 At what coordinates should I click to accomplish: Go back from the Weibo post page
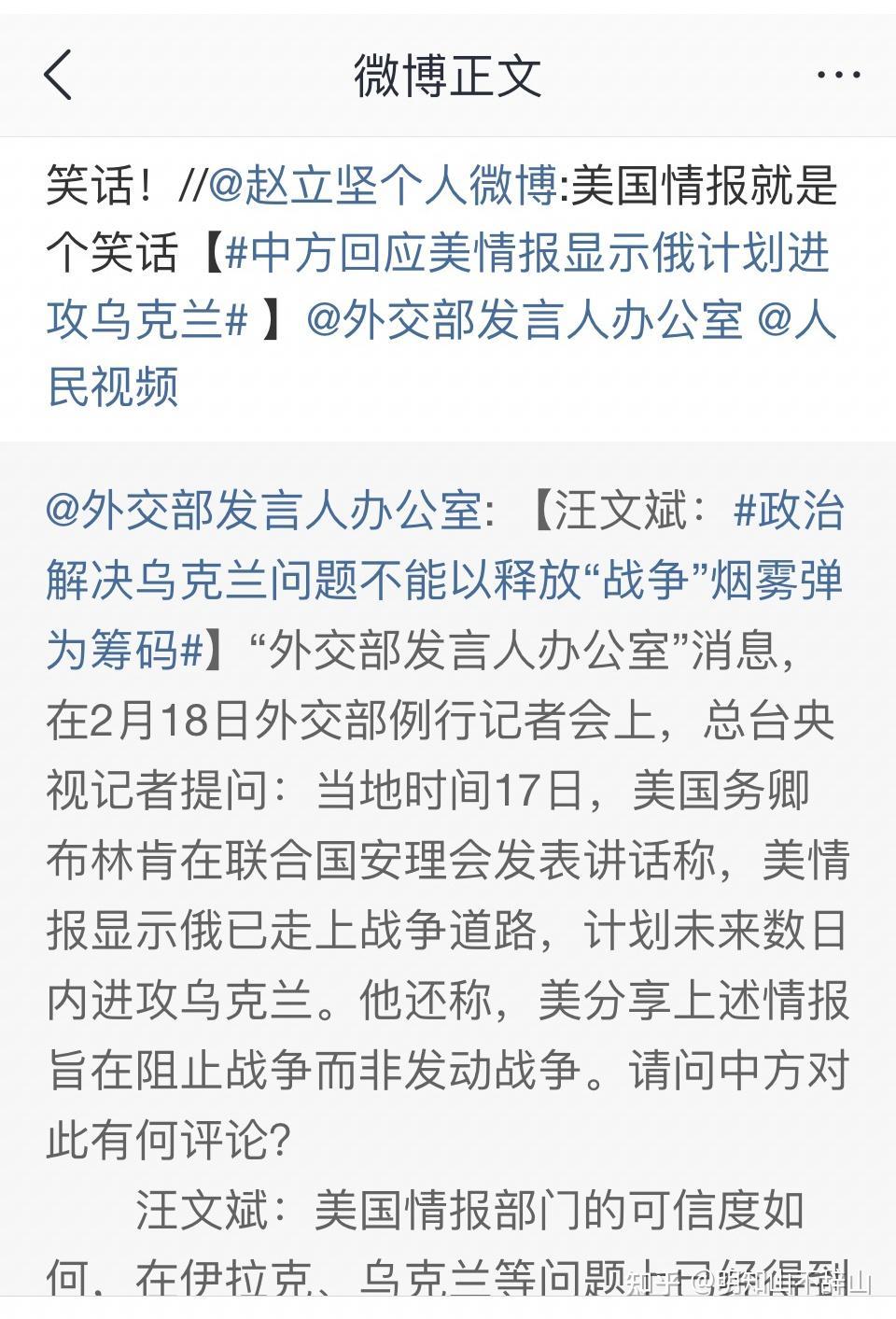tap(58, 76)
